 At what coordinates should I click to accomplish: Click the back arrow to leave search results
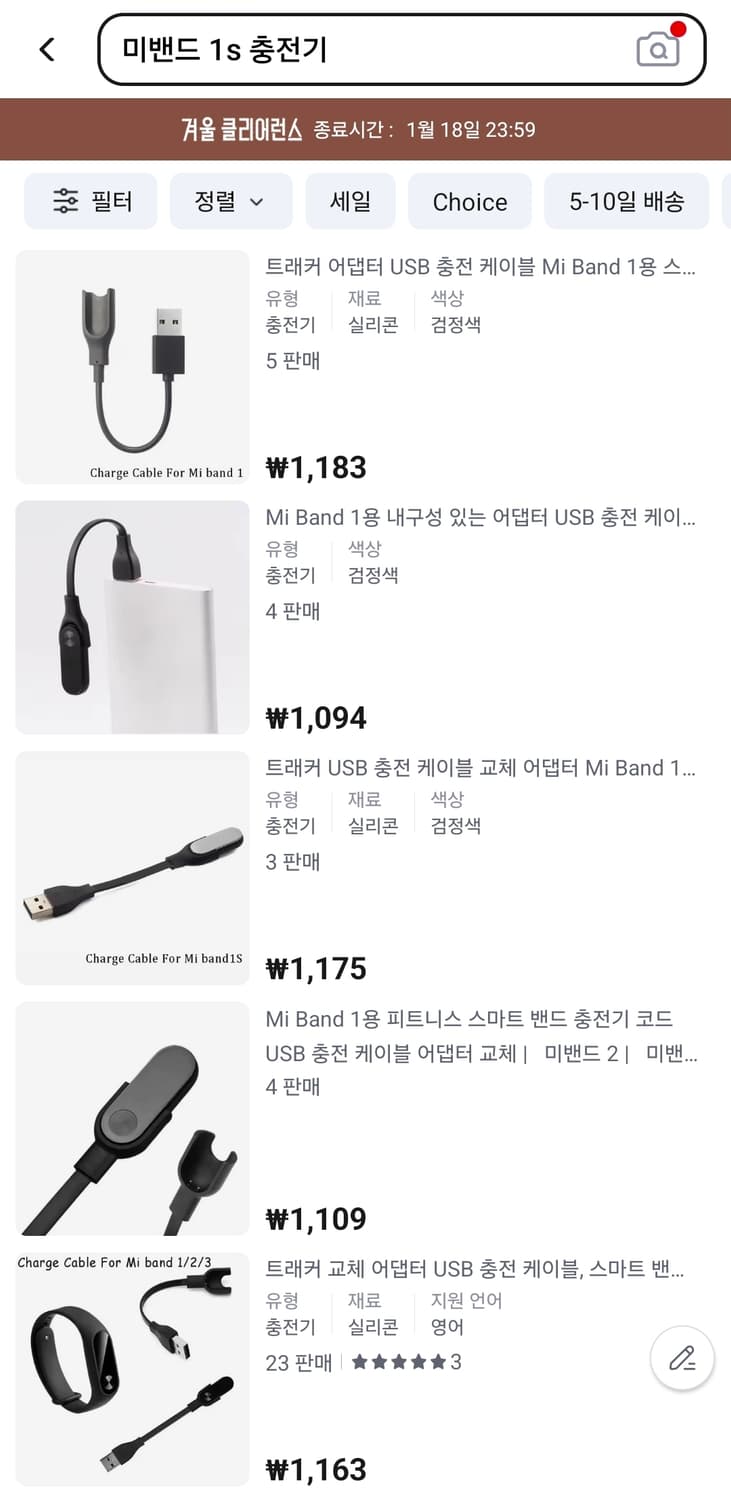[x=46, y=48]
